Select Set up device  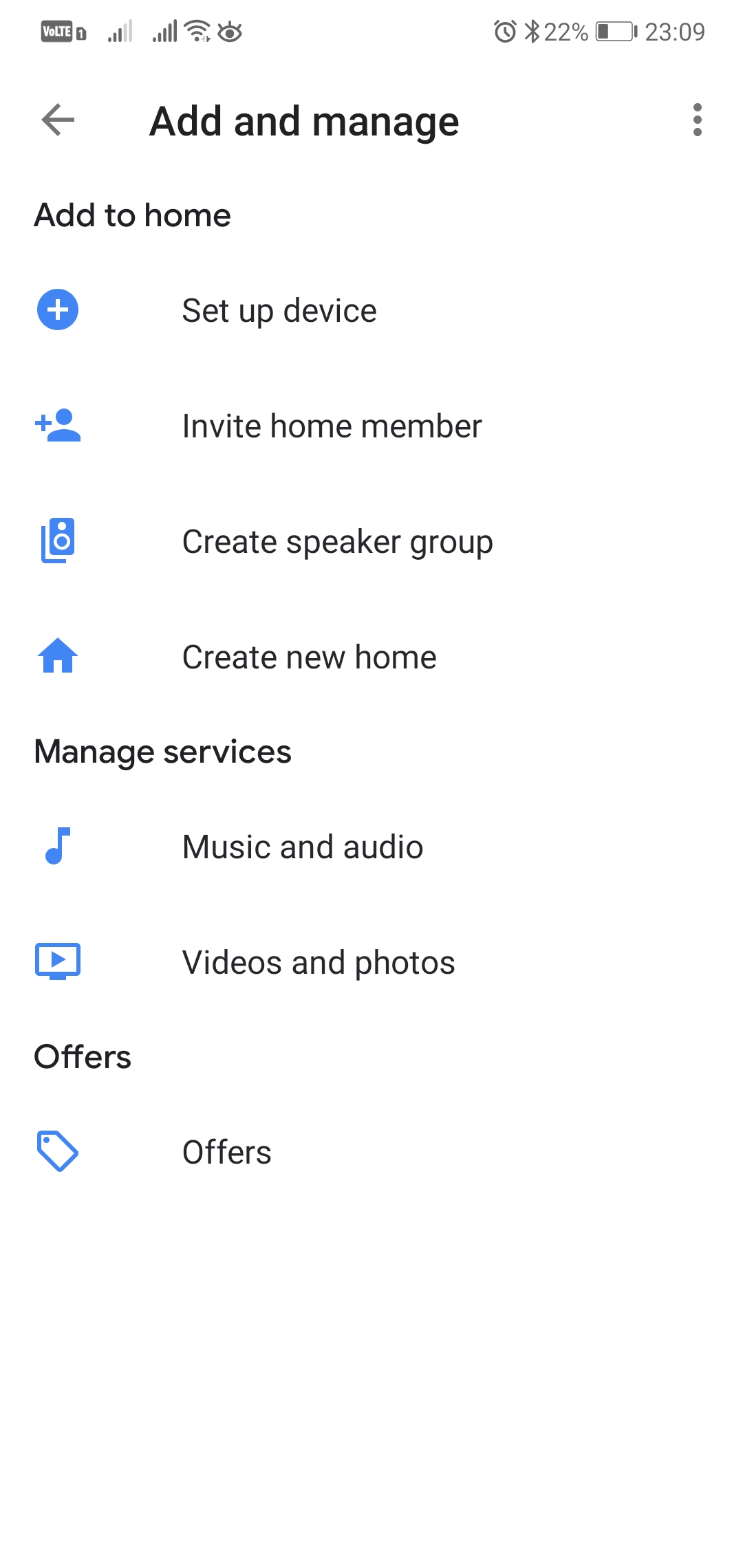(371, 310)
